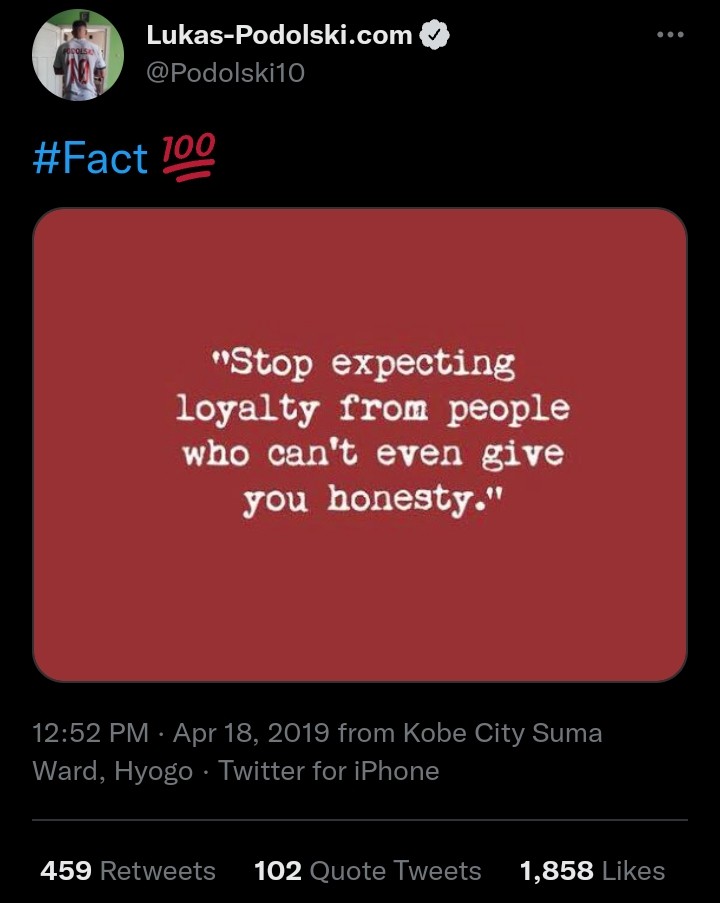See who gave the 1,858 Likes
Screen dimensions: 720x903
592,870
